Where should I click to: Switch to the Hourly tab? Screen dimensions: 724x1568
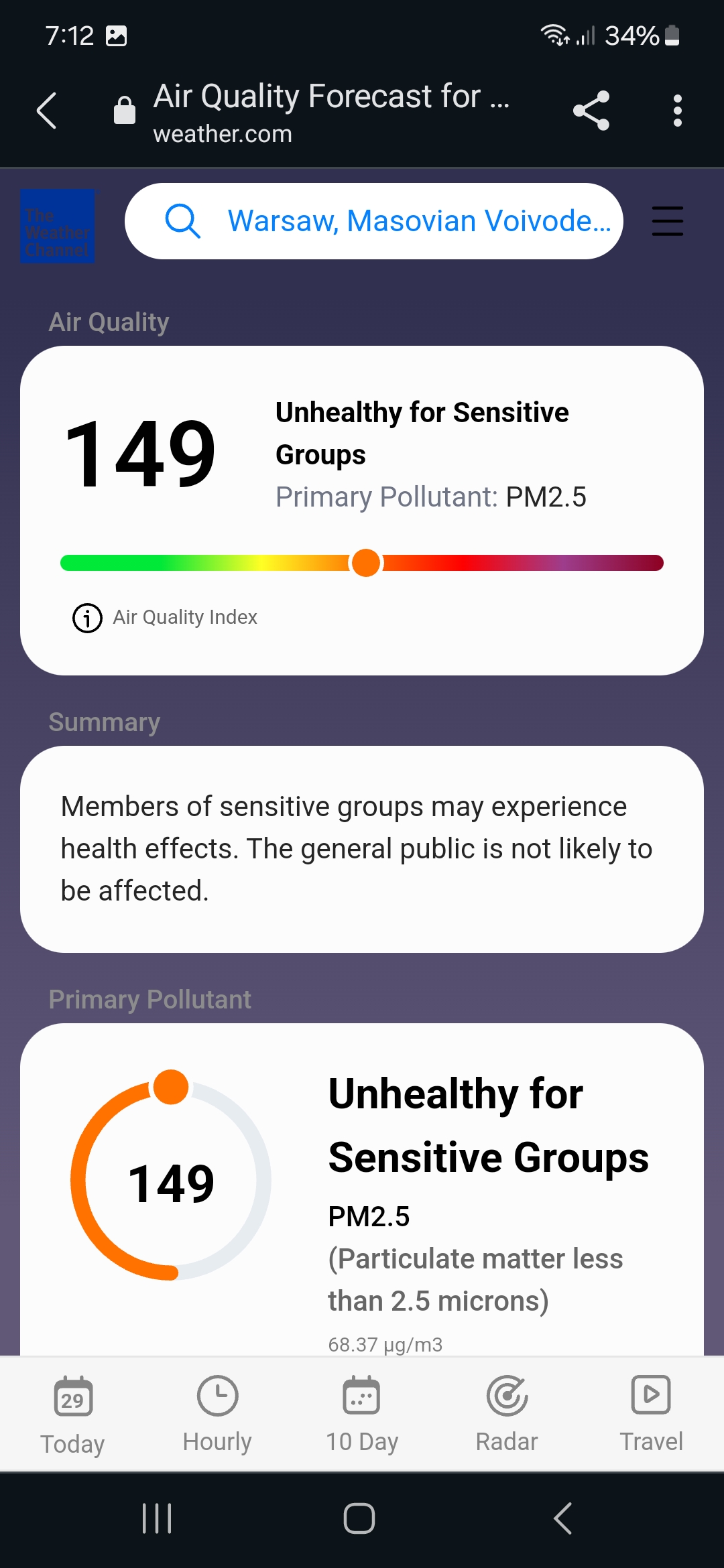pyautogui.click(x=217, y=1414)
